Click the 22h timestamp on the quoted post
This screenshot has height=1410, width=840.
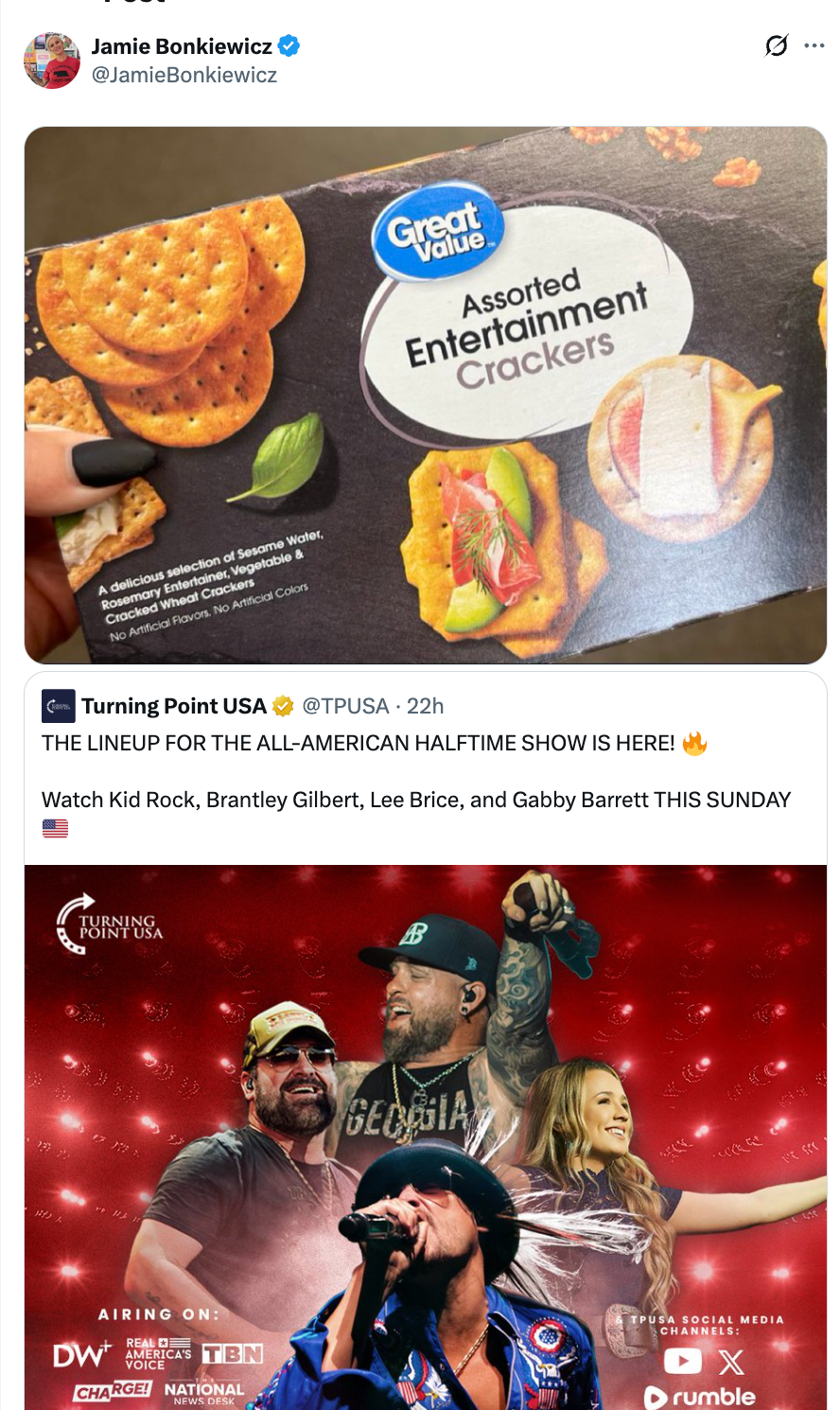(x=428, y=705)
